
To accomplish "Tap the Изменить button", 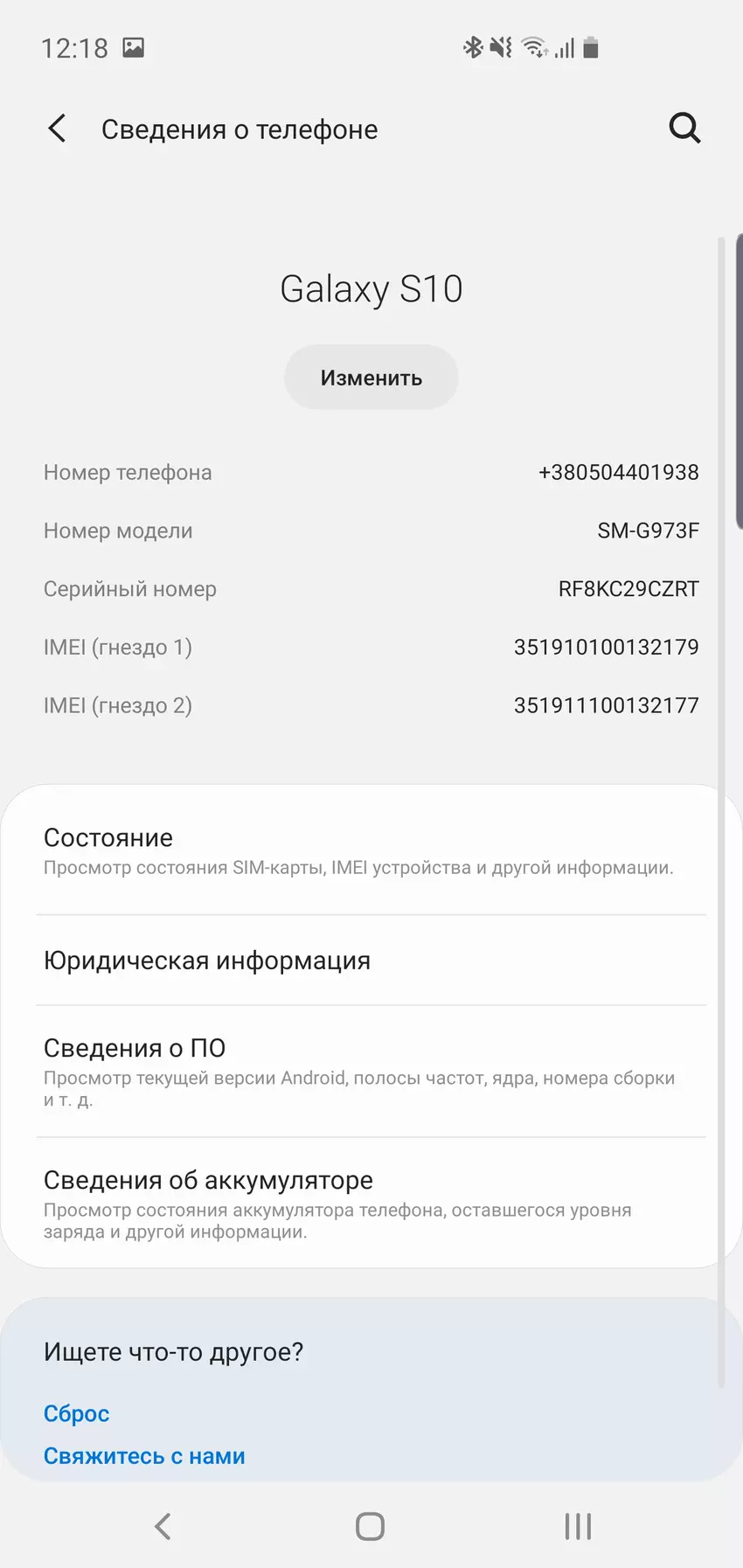I will tap(371, 378).
